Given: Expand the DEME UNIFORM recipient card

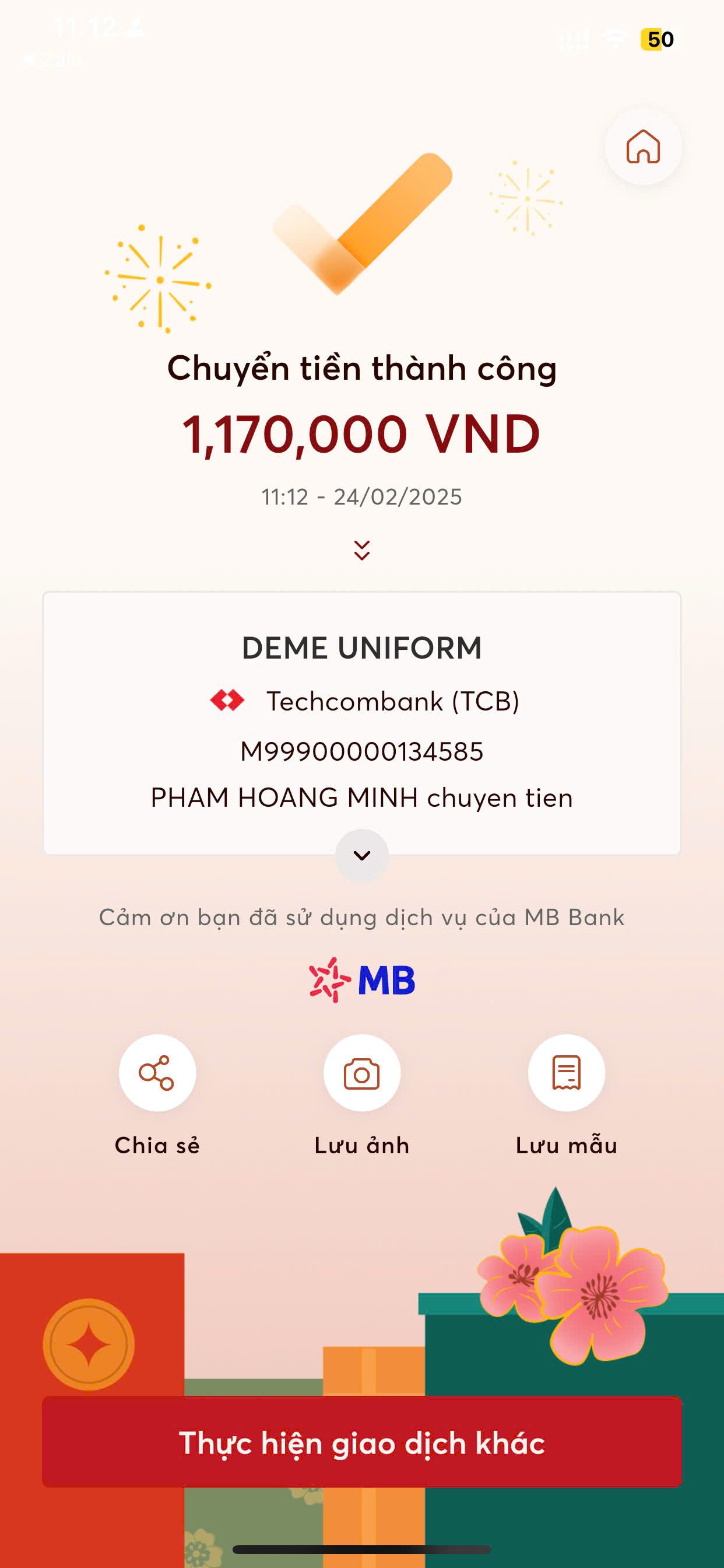Looking at the screenshot, I should (x=361, y=855).
